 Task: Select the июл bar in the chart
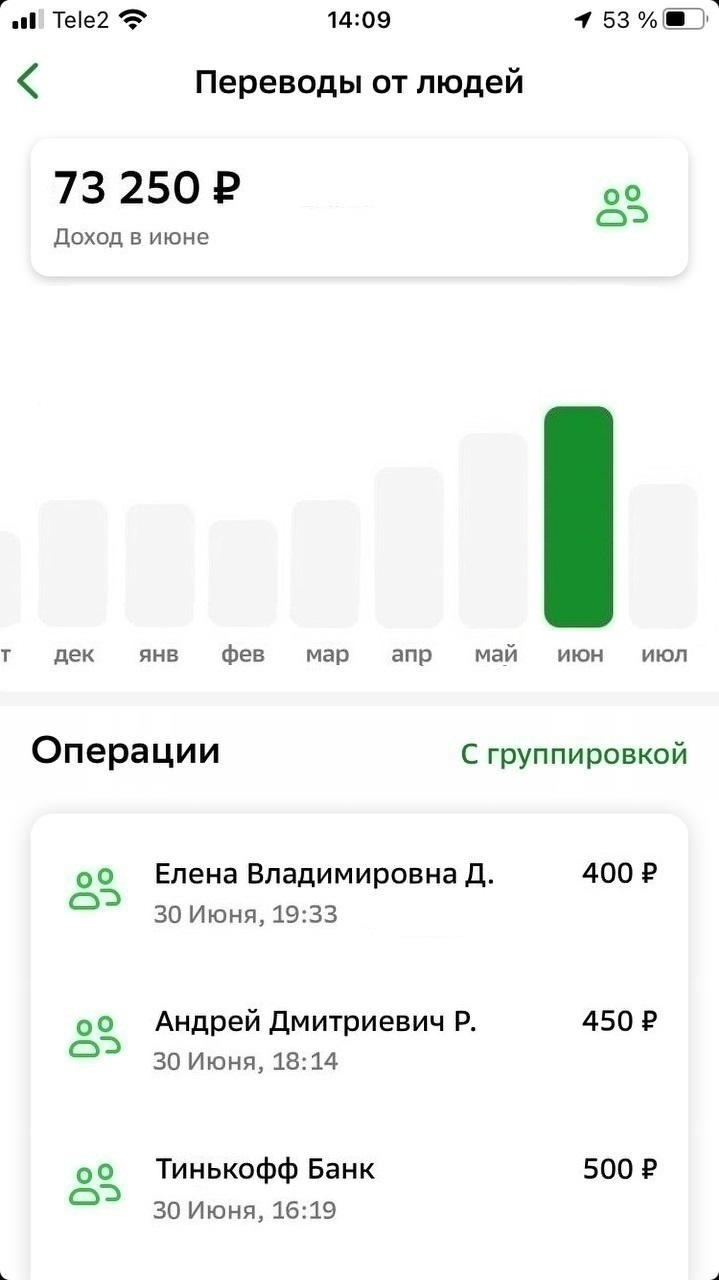pos(663,556)
